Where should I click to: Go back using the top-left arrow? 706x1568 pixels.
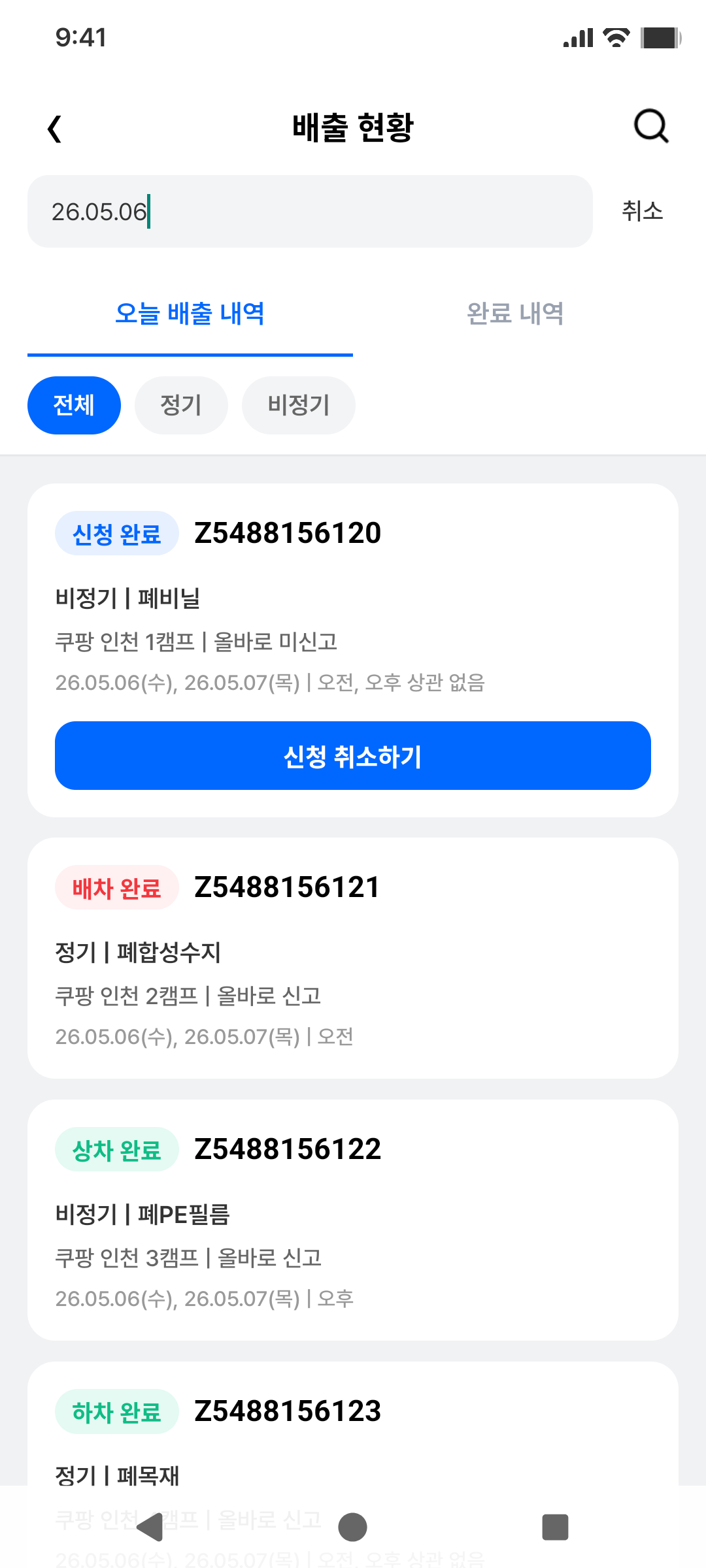[55, 128]
